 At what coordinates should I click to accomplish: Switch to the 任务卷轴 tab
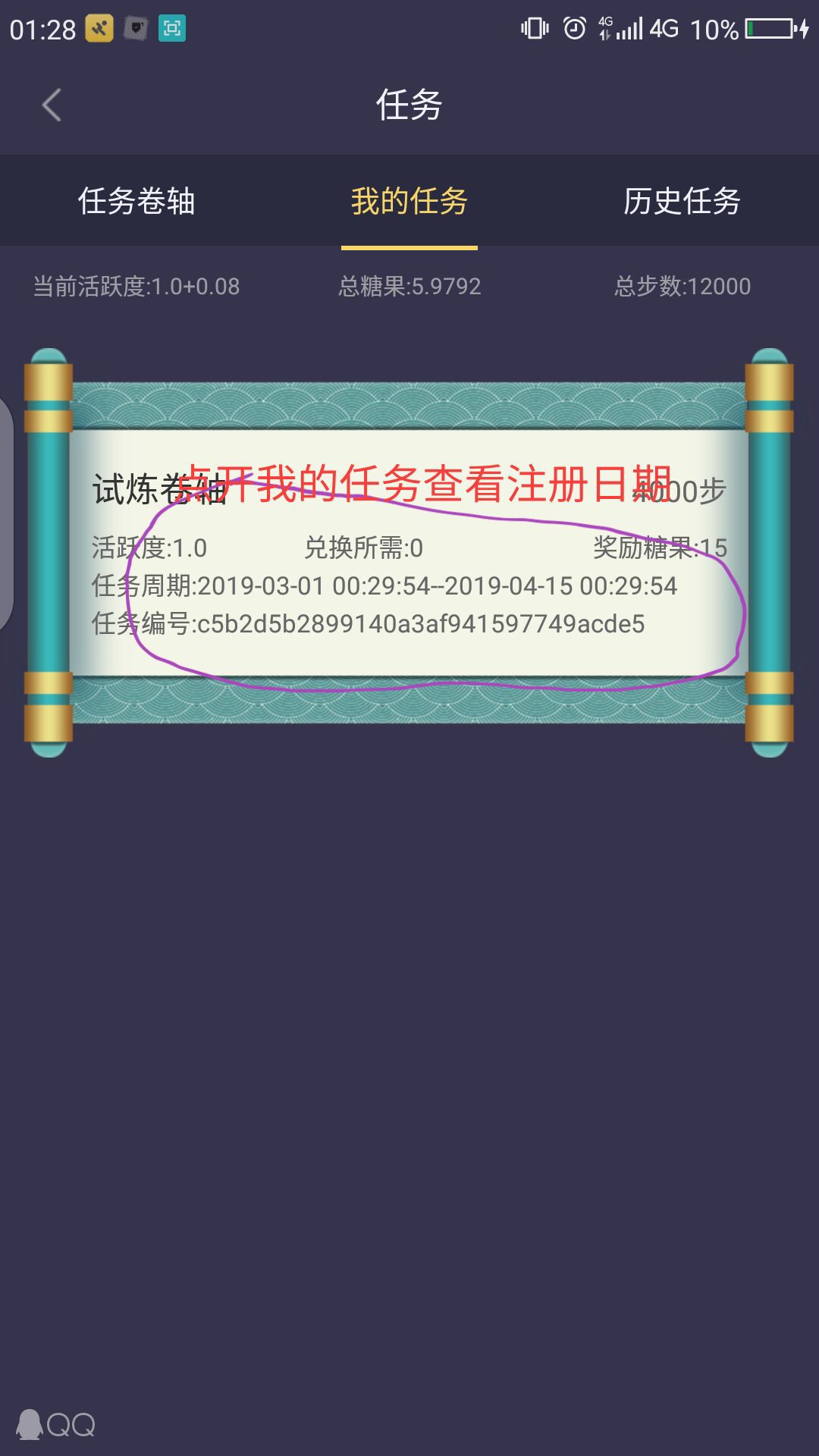[x=136, y=201]
